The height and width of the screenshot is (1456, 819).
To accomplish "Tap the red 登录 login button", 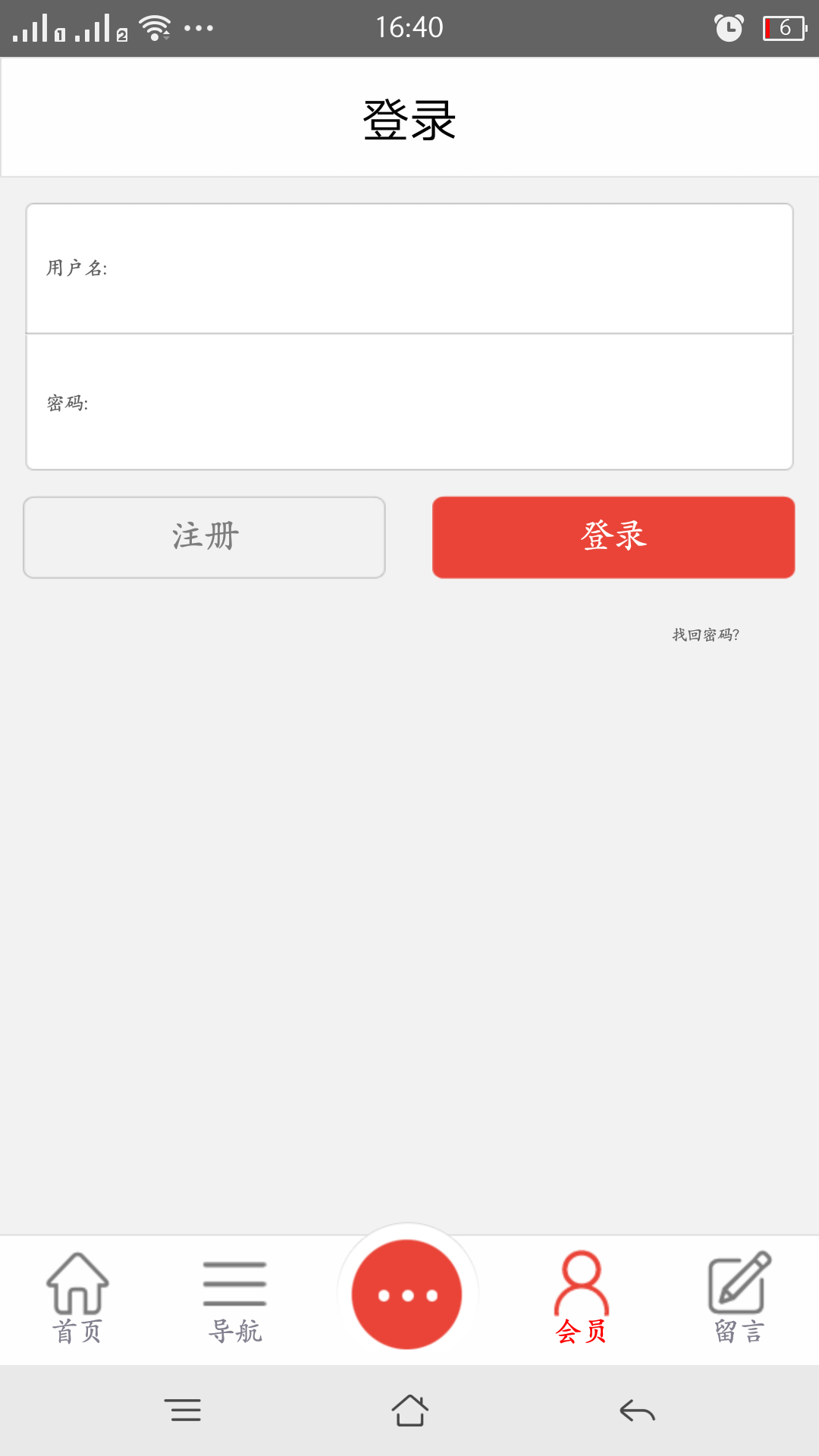I will point(613,537).
